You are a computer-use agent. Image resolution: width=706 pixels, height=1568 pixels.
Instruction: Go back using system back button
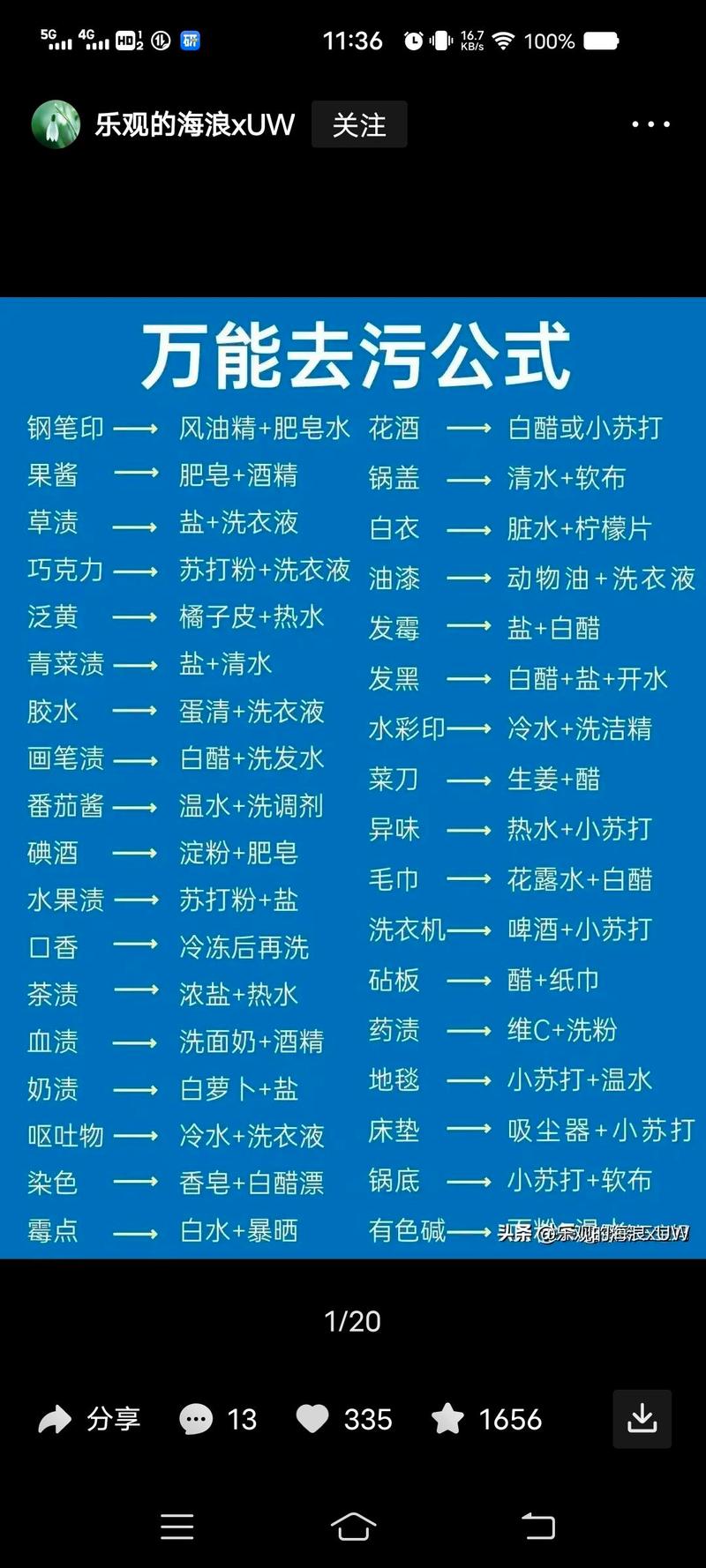tap(537, 1526)
